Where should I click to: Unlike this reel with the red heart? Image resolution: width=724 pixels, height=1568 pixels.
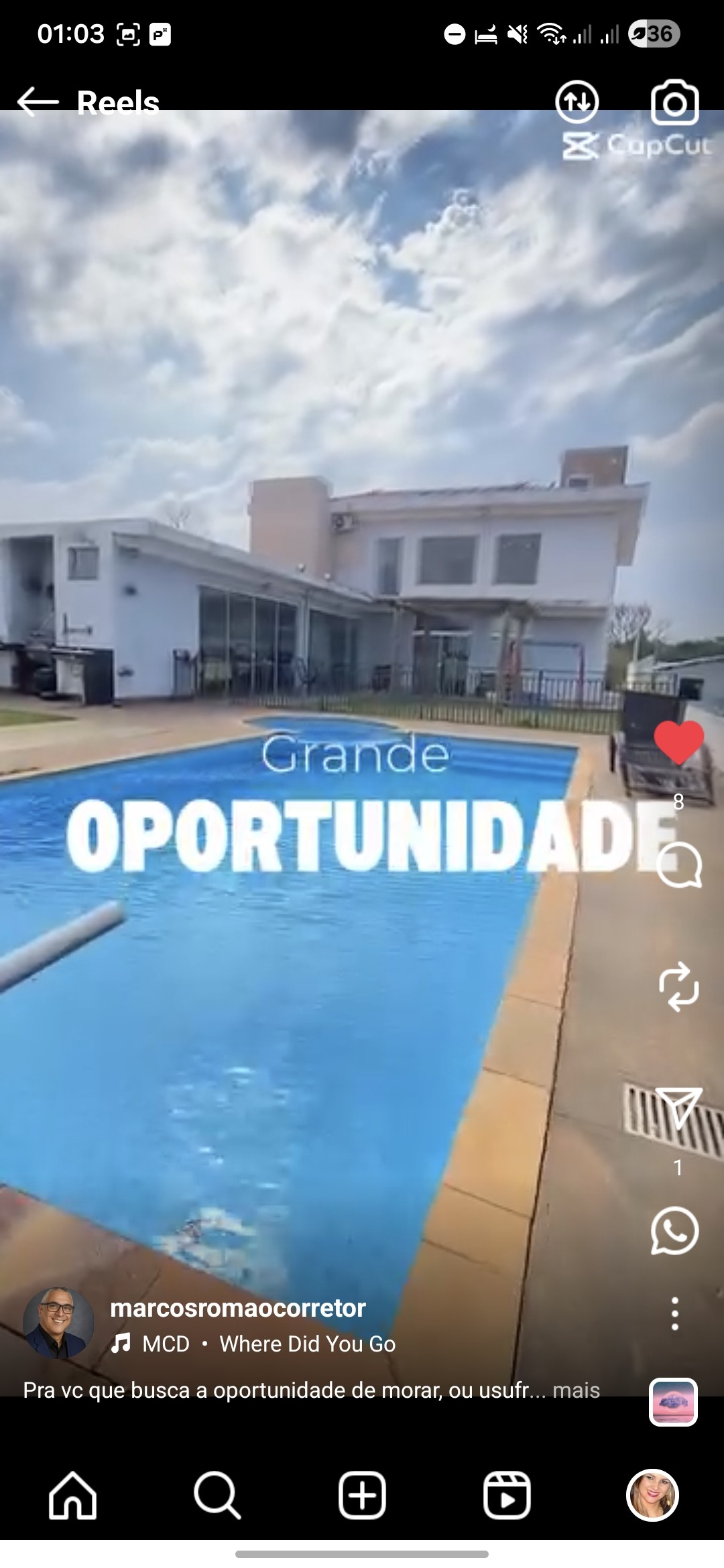[x=678, y=742]
